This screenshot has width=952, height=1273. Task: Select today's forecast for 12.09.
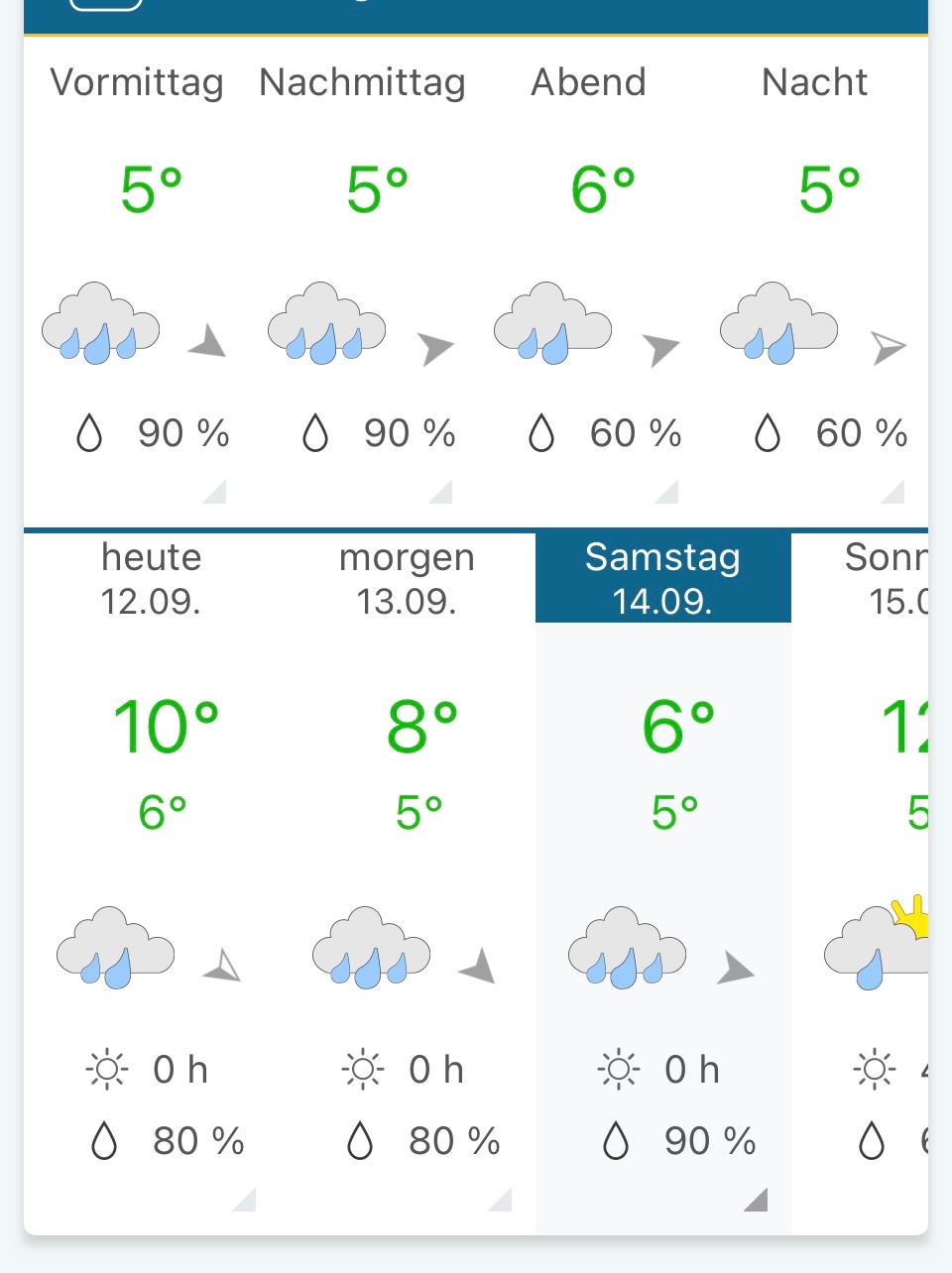point(152,579)
